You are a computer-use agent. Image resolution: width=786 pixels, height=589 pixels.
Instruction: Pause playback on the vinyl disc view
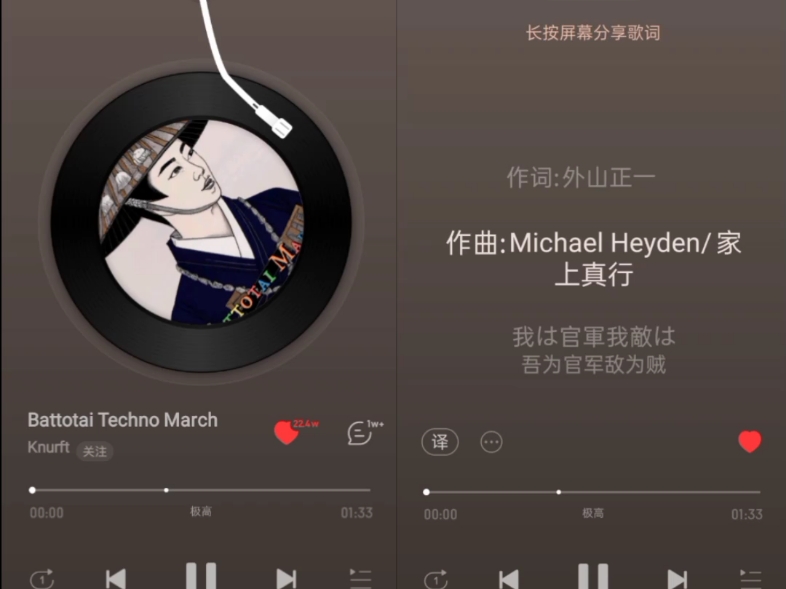pos(200,577)
